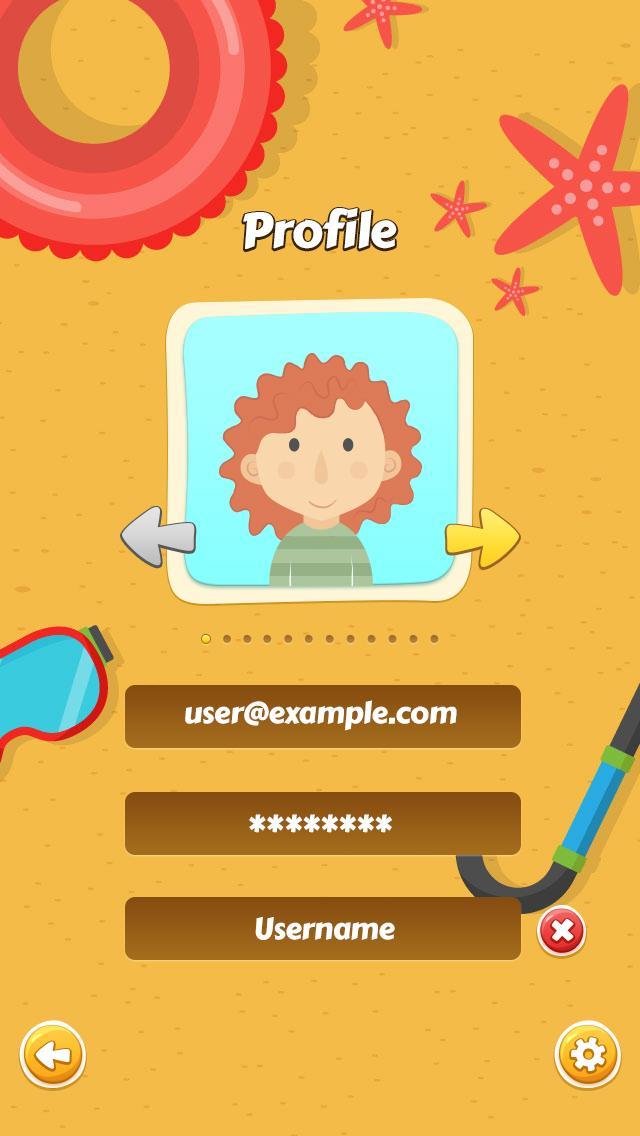Tap the curly-haired avatar picture
Viewport: 640px width, 1136px height.
pyautogui.click(x=320, y=450)
